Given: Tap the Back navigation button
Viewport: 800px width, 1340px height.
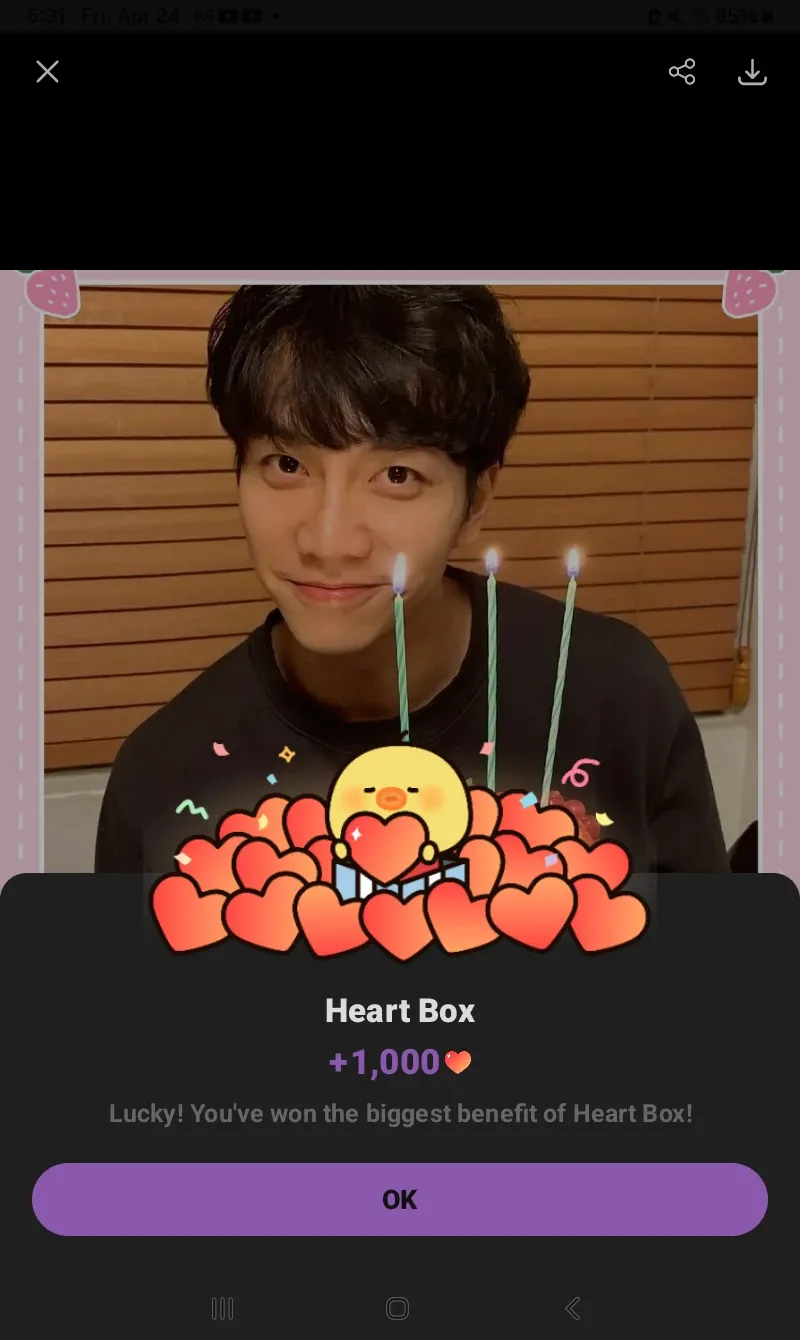Looking at the screenshot, I should point(572,1308).
